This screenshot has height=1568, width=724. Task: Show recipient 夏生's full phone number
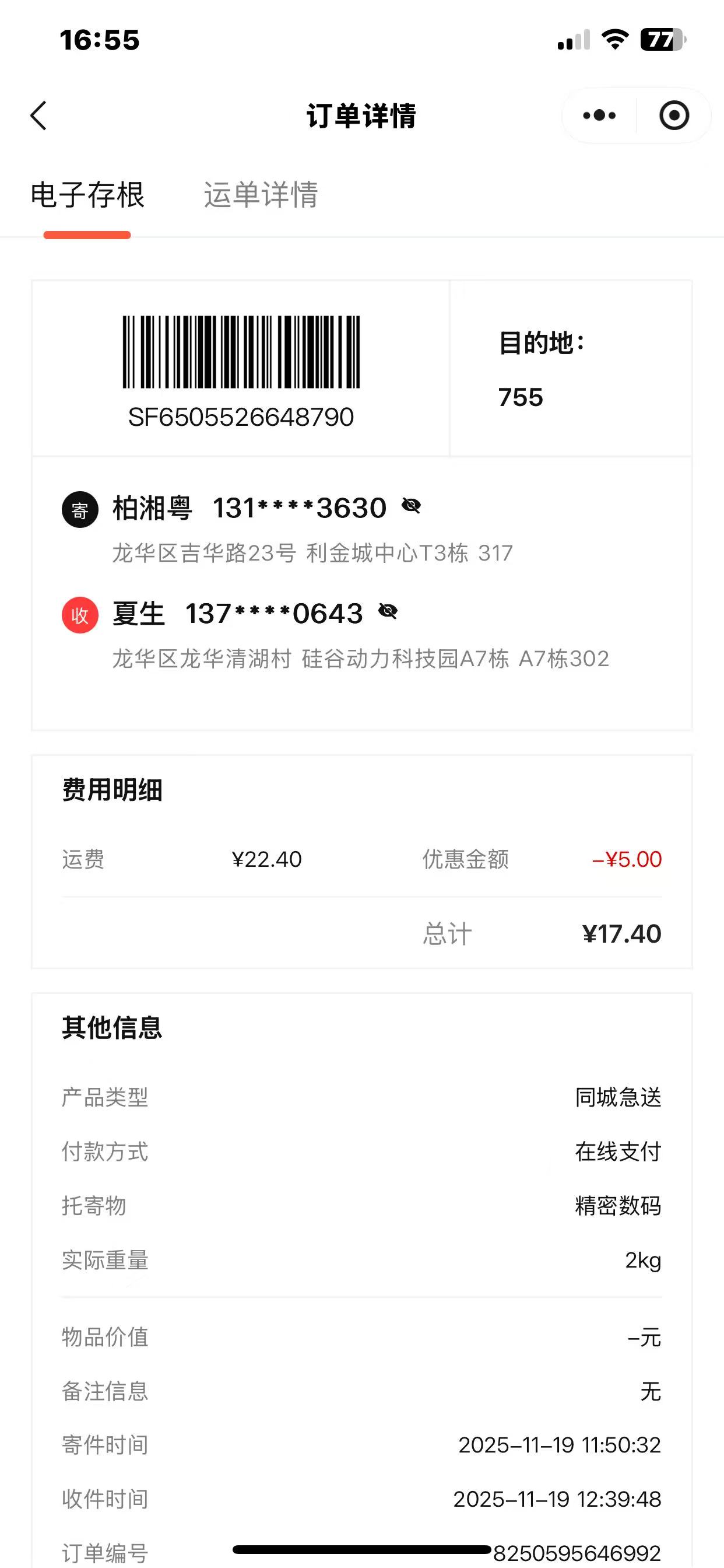click(x=388, y=611)
